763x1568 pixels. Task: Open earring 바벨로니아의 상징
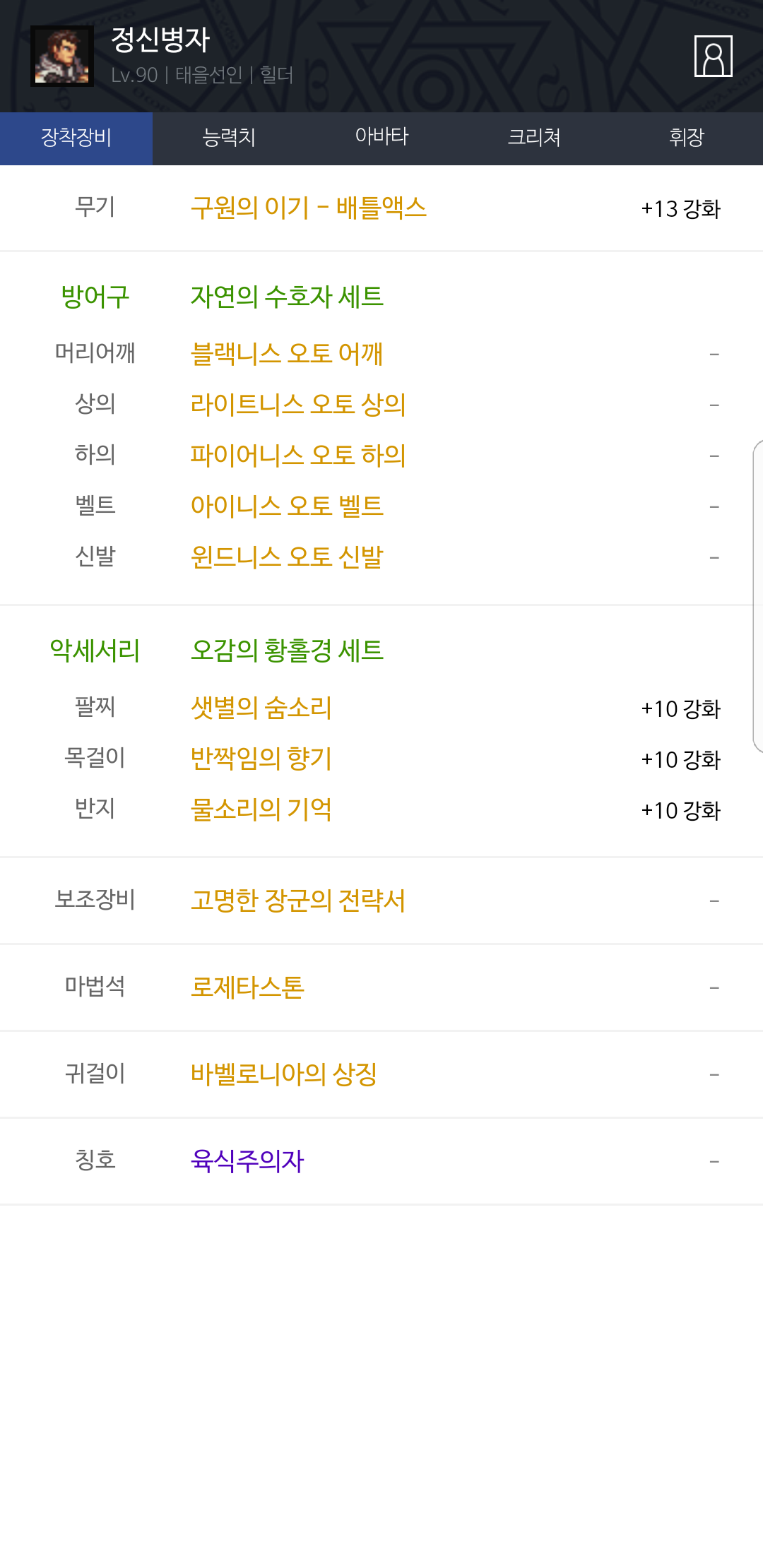[284, 1074]
